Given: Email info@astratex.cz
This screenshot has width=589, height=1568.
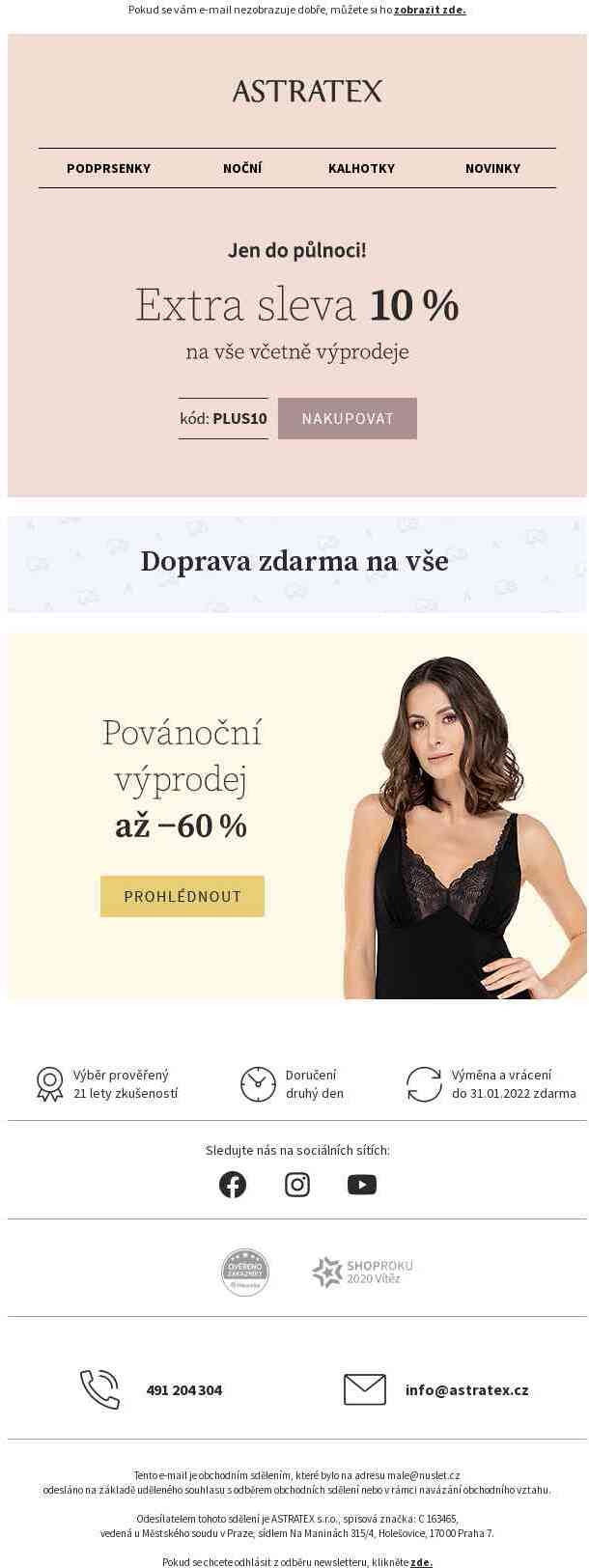Looking at the screenshot, I should [466, 1390].
